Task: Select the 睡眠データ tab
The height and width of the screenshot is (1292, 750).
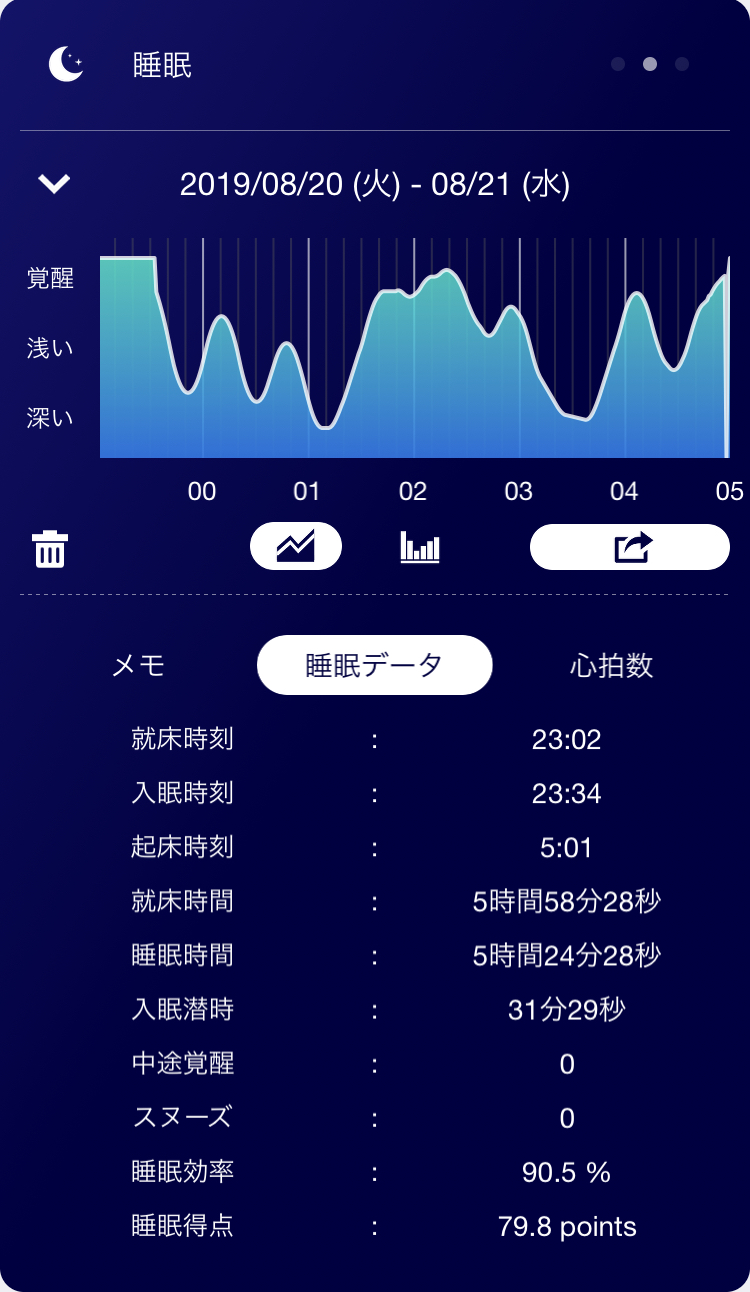Action: [x=375, y=666]
